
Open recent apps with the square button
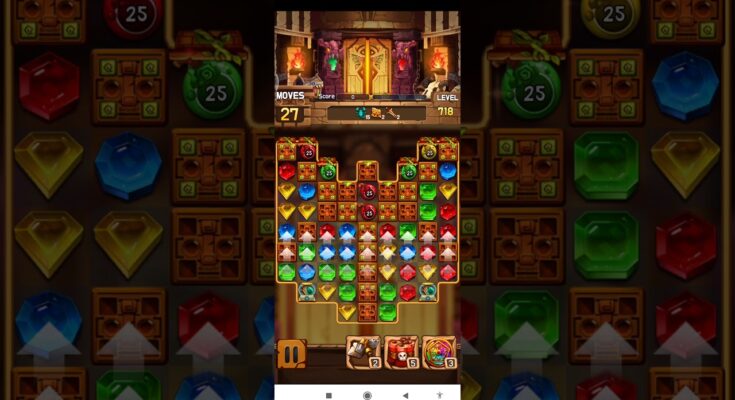(x=329, y=395)
